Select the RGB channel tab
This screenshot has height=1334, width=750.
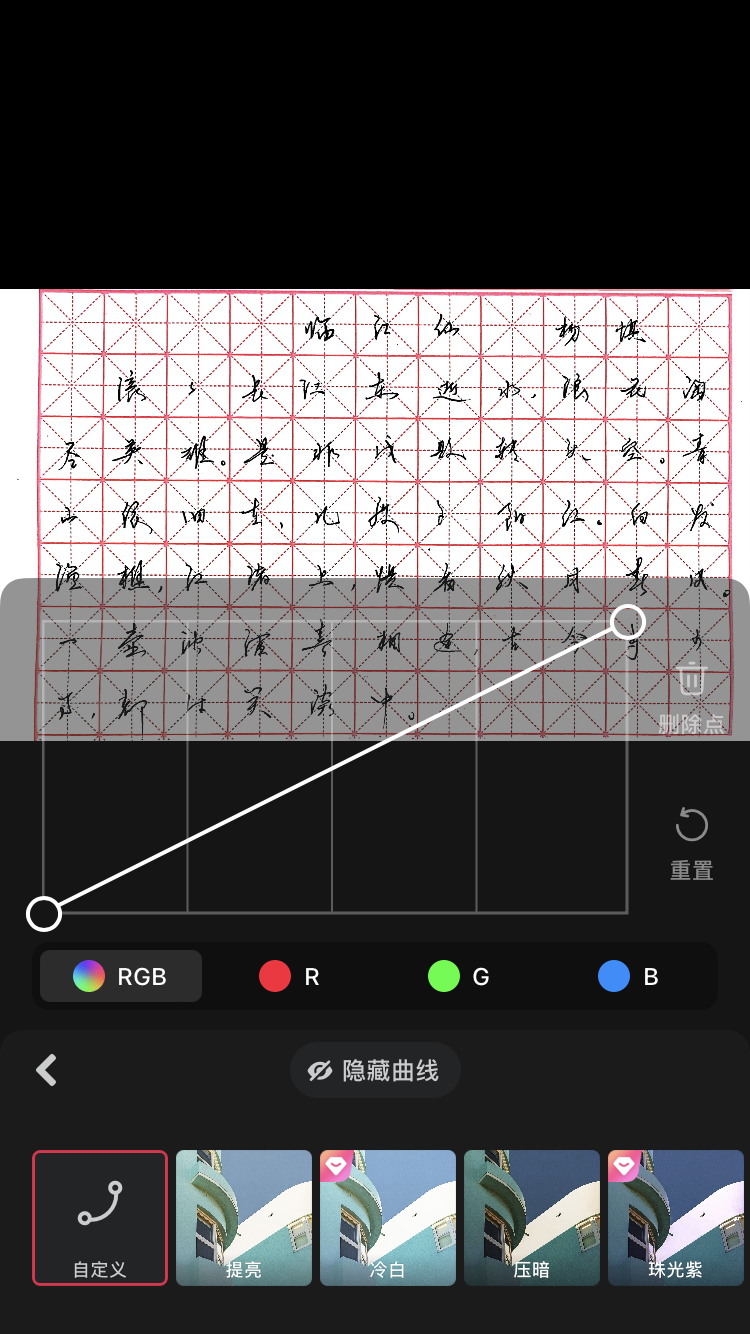click(x=121, y=976)
